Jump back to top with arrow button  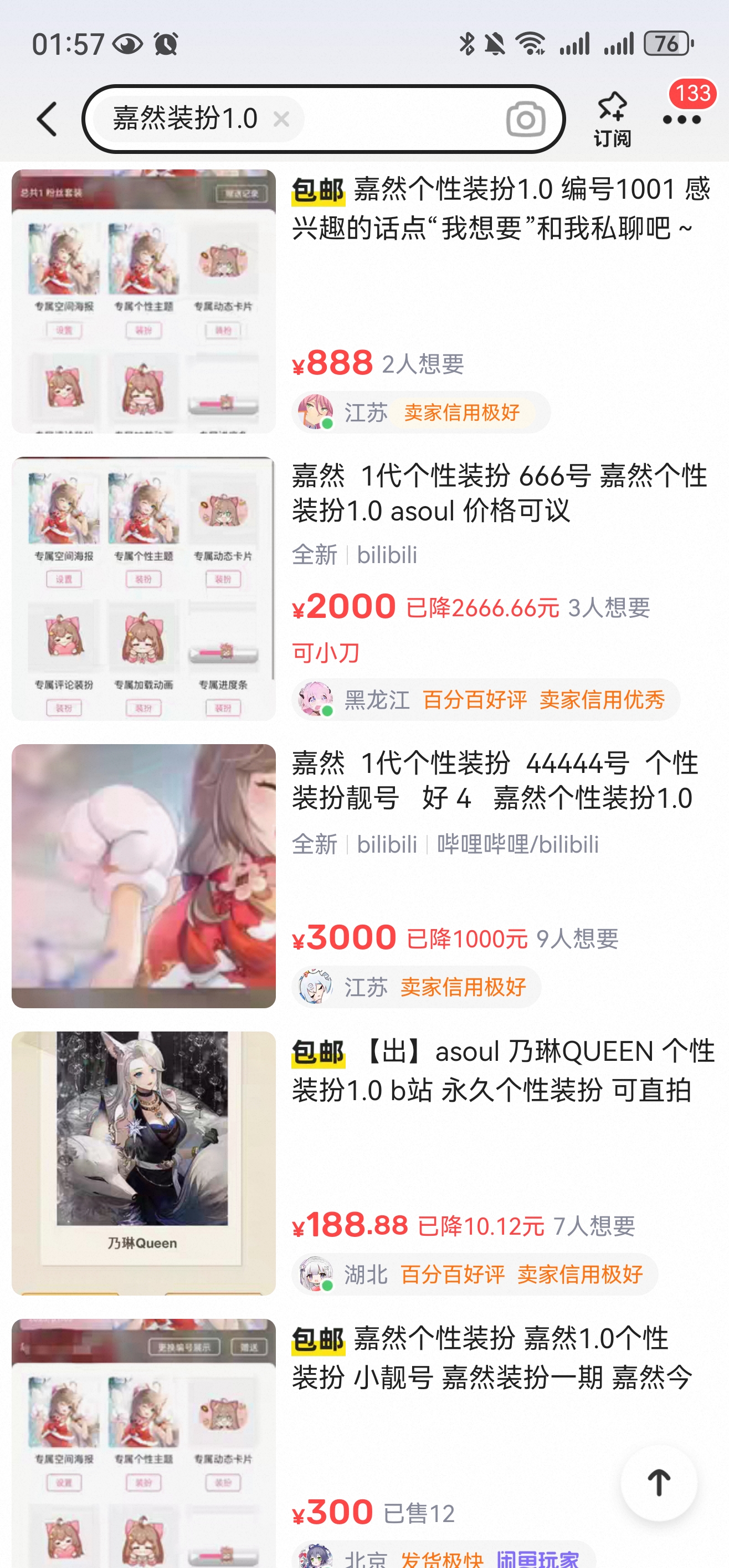(658, 1483)
